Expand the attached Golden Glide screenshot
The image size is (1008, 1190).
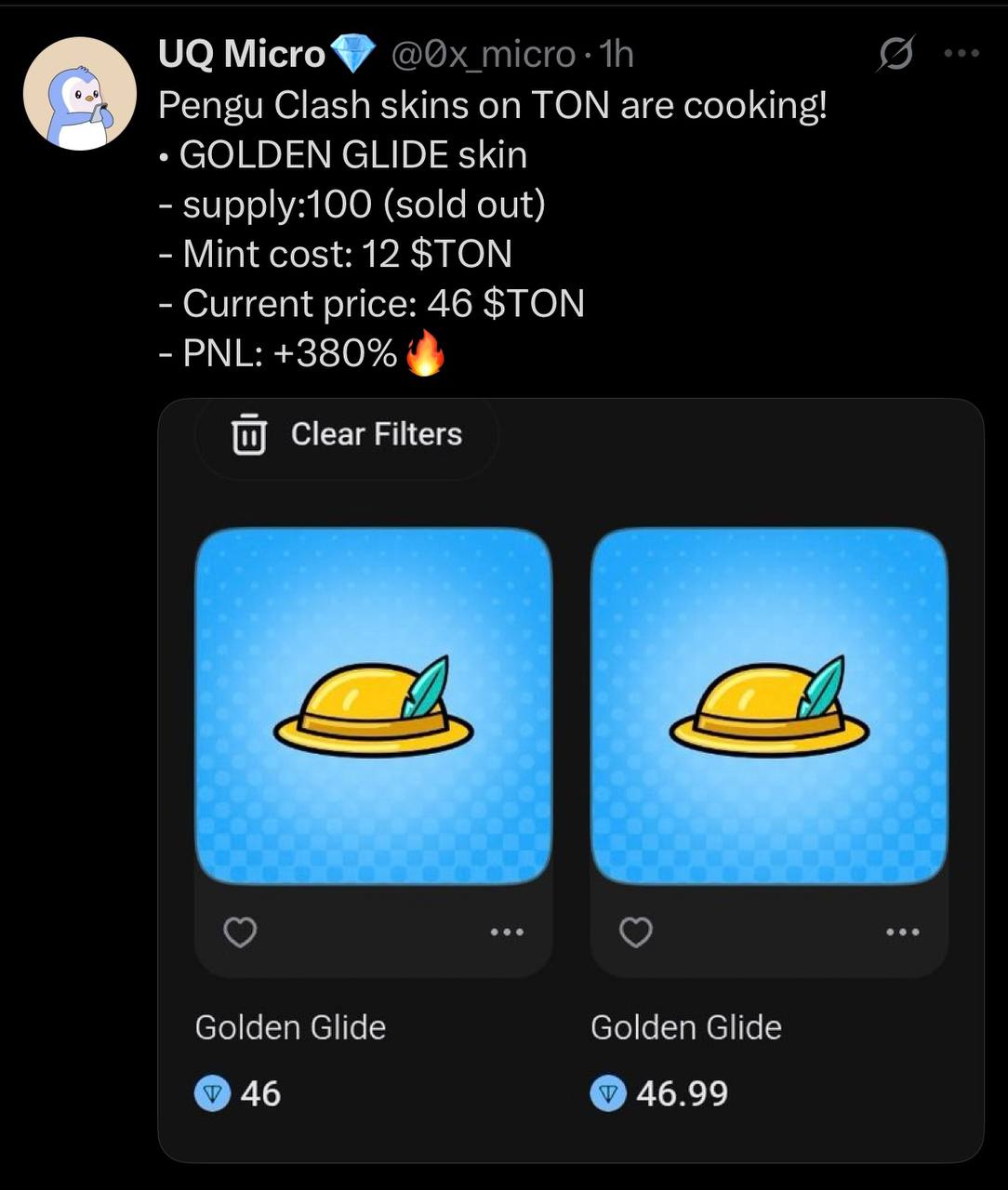coord(570,779)
